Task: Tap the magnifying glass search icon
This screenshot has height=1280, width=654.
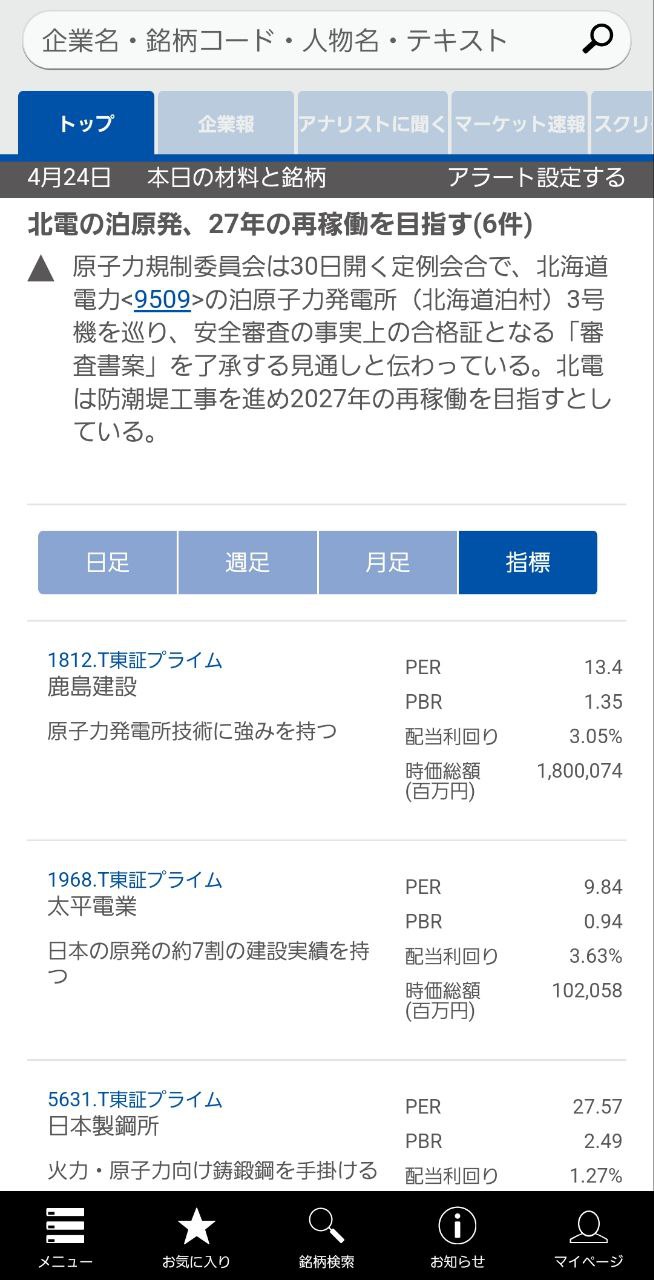Action: (x=597, y=40)
